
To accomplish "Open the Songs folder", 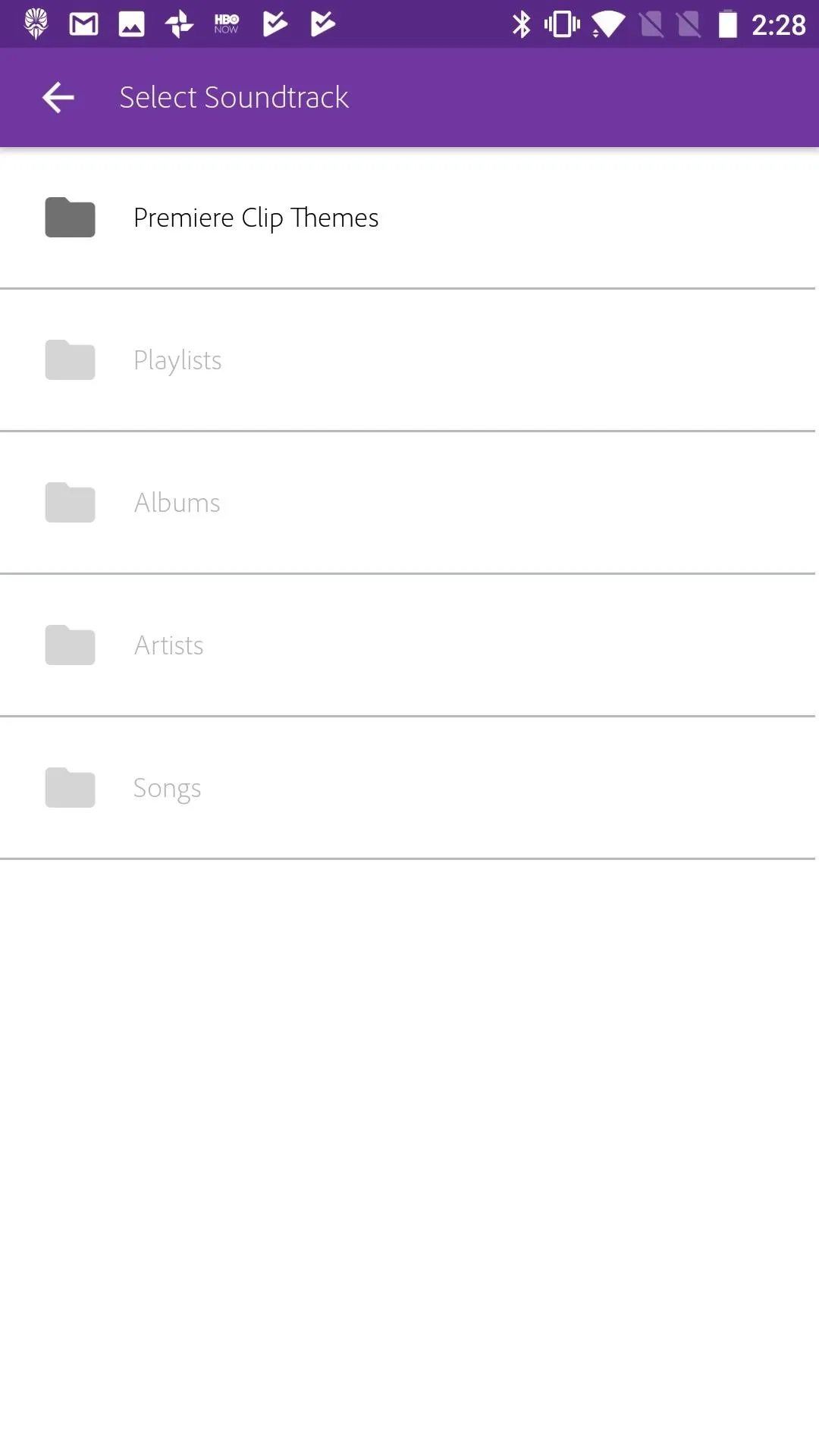I will tap(409, 788).
